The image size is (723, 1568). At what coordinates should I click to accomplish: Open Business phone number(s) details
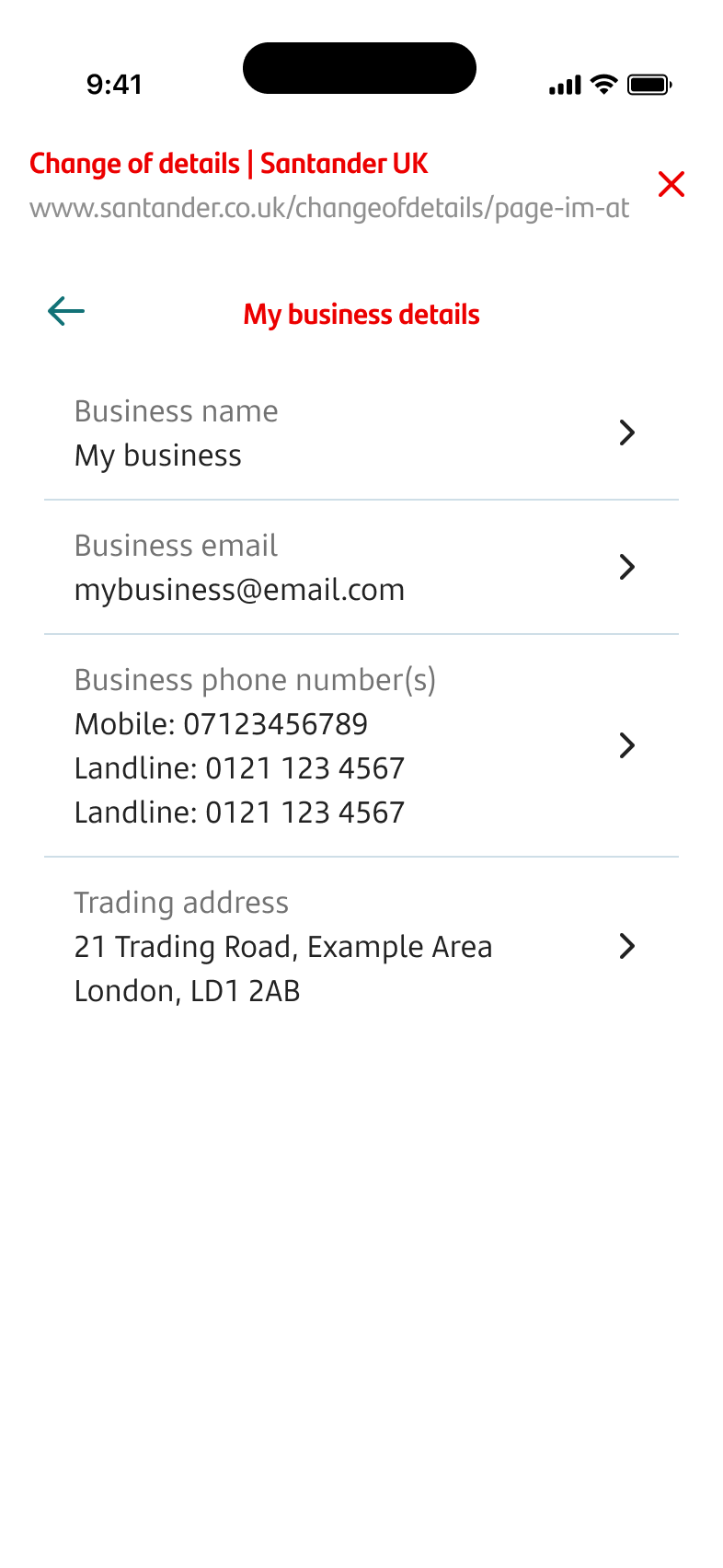(361, 746)
